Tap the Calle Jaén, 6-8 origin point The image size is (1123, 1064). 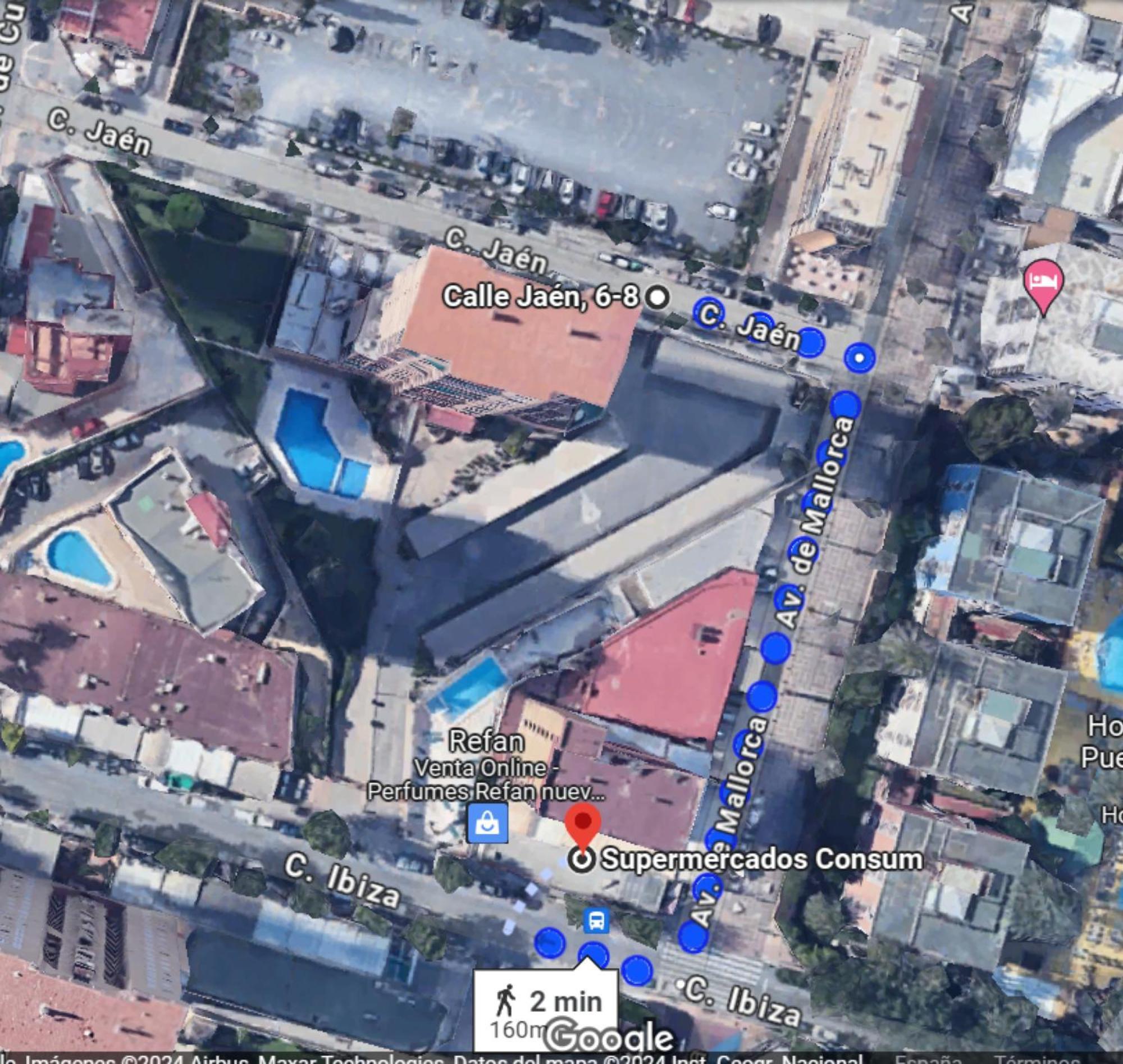point(658,296)
